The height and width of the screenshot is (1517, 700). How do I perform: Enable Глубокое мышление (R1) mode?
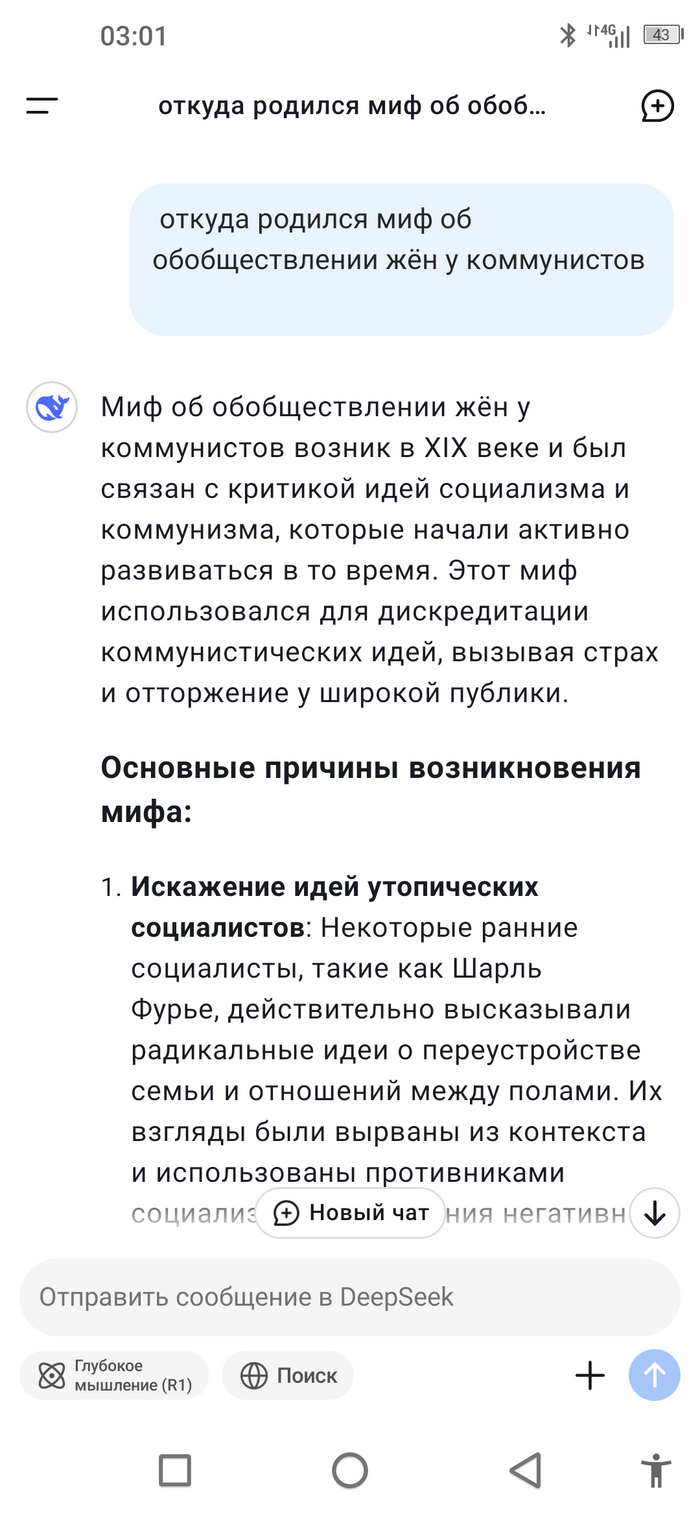[114, 1376]
